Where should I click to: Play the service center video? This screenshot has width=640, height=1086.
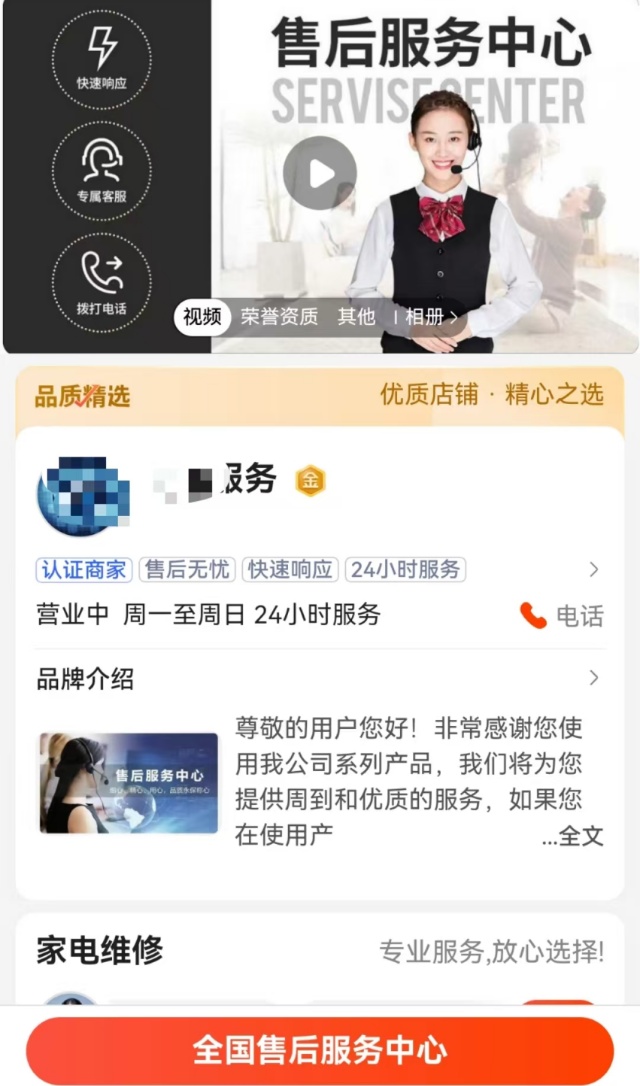pos(320,173)
